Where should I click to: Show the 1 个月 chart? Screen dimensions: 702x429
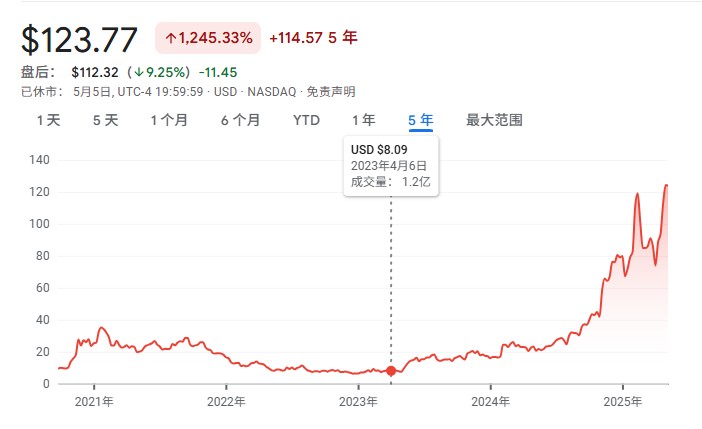pos(169,120)
